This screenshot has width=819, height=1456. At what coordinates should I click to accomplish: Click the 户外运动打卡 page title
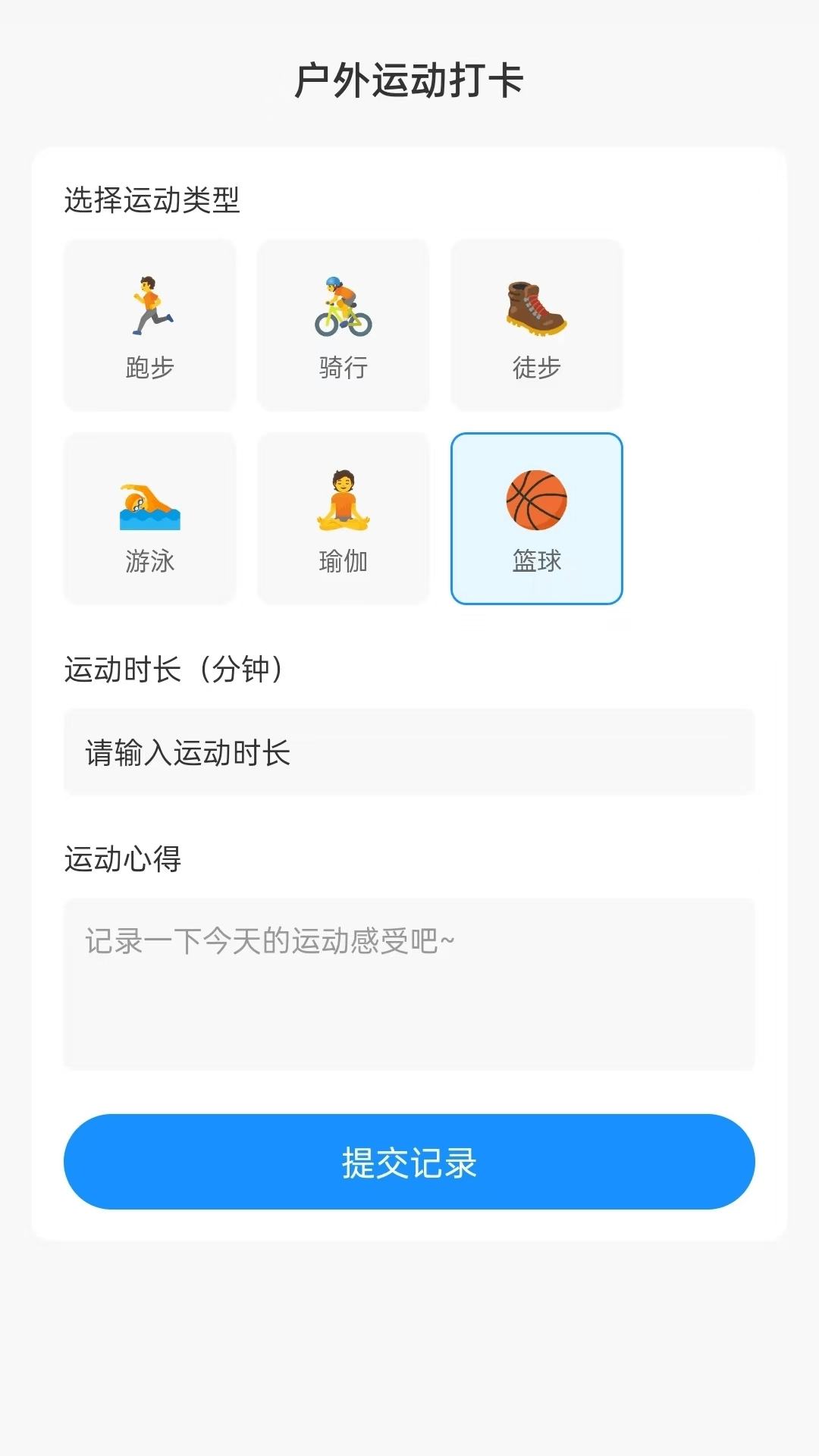click(409, 78)
